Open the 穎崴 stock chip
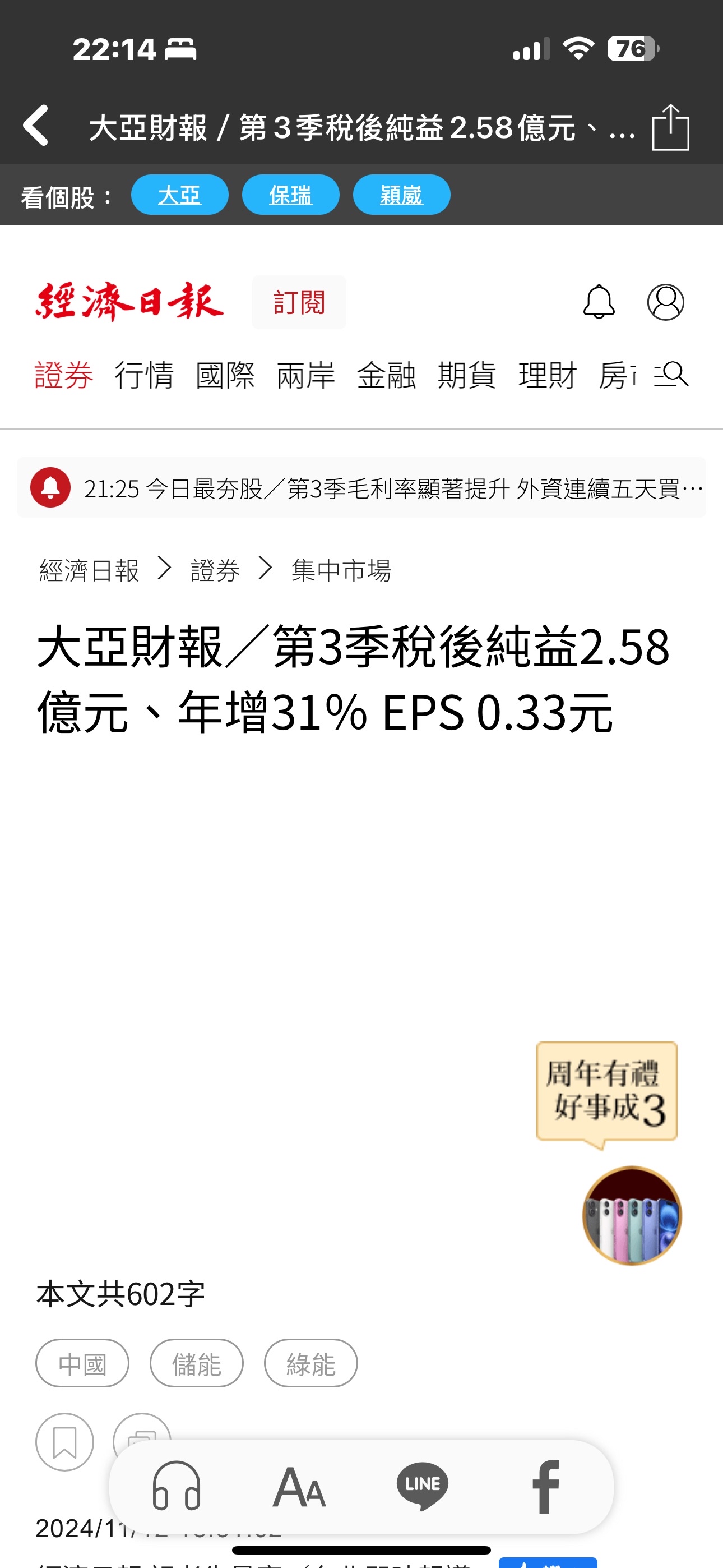The image size is (723, 1568). 401,195
